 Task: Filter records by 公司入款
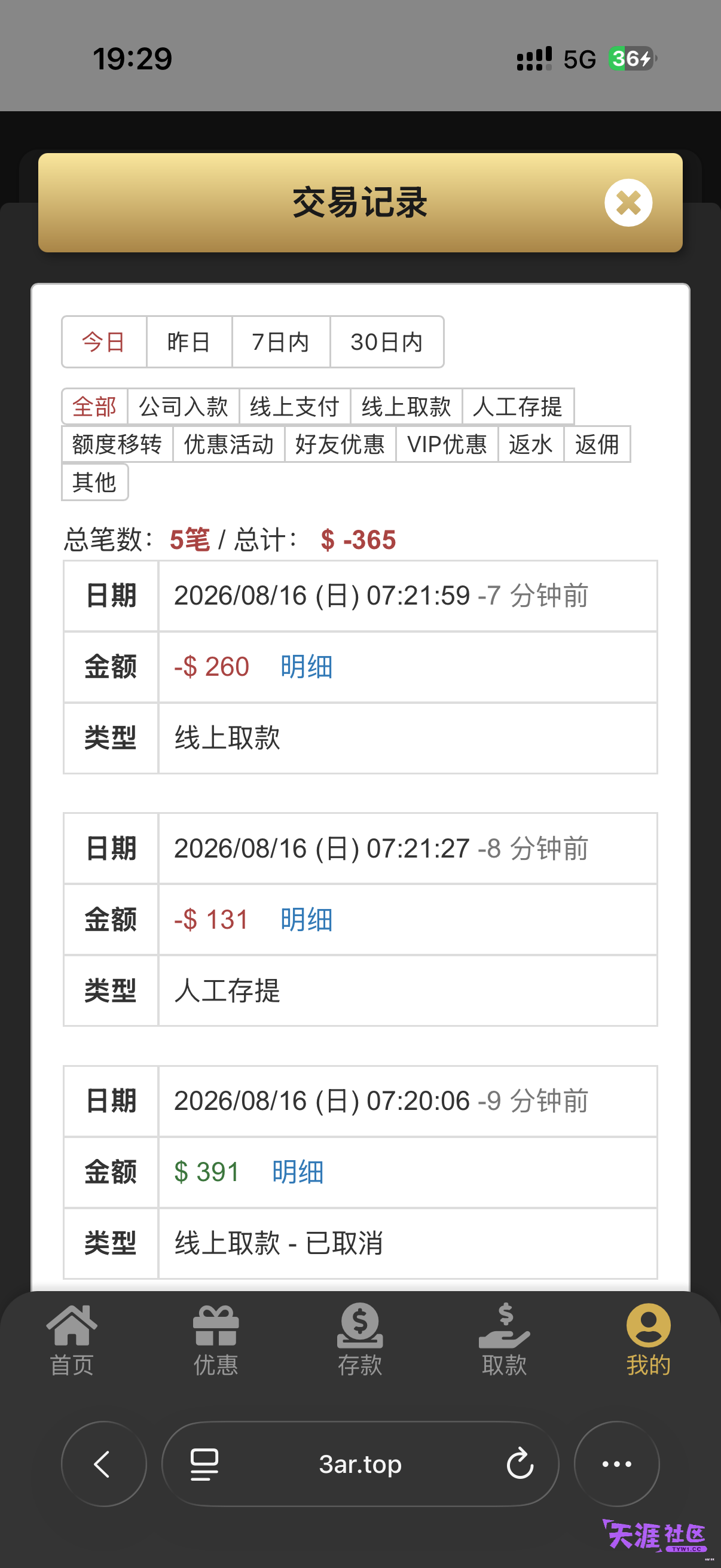click(183, 406)
